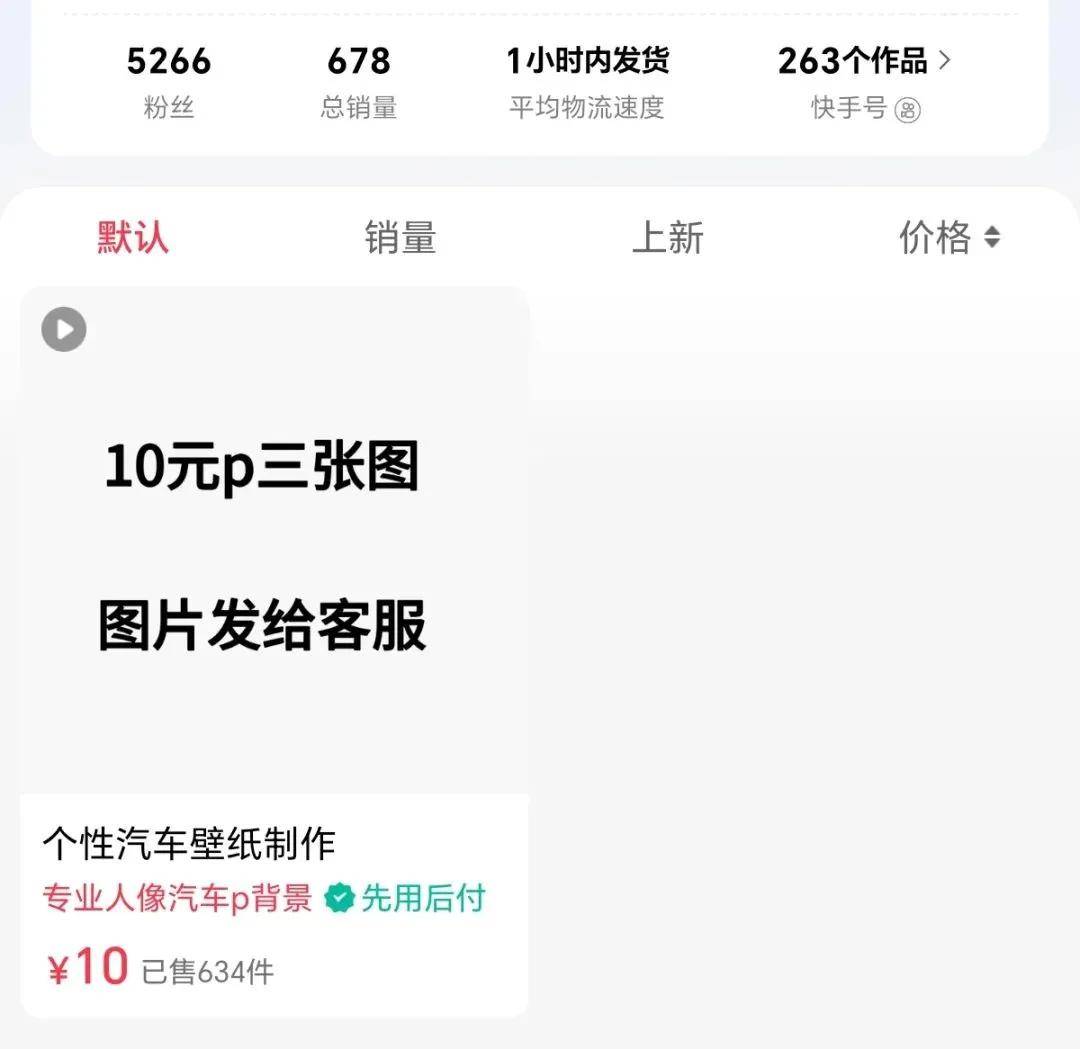1080x1049 pixels.
Task: Open the 263个作品 works link
Action: 864,62
